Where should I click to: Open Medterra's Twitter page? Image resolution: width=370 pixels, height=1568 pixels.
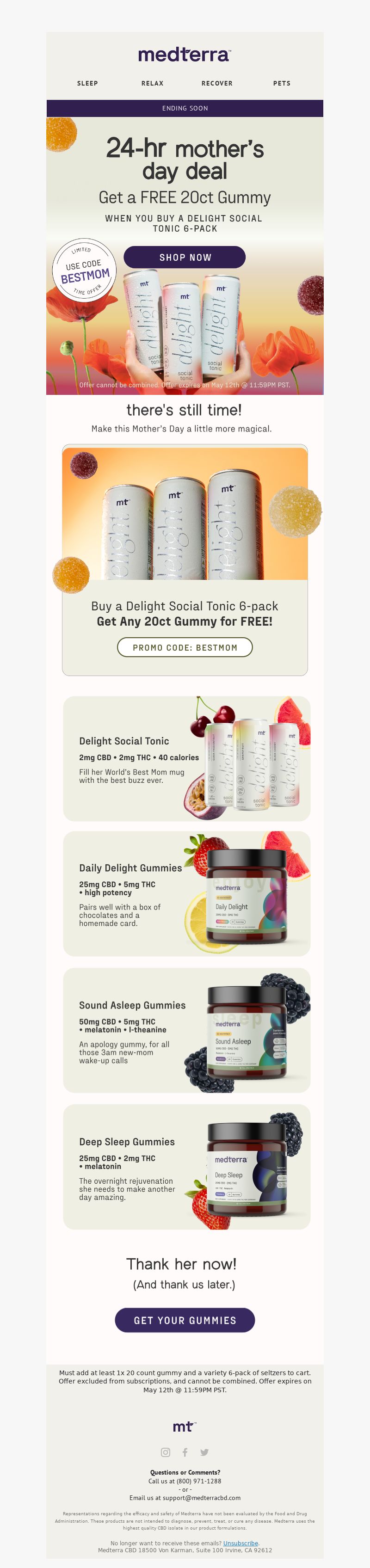point(204,1452)
